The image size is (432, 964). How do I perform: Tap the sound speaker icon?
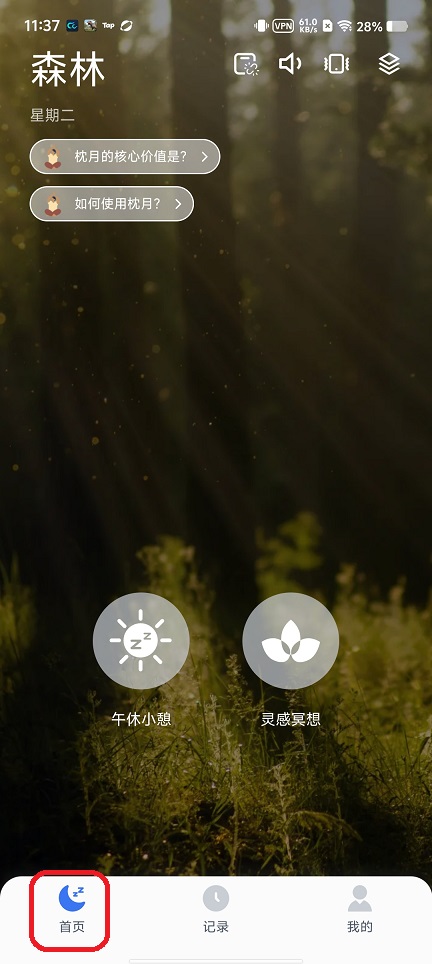[x=289, y=64]
